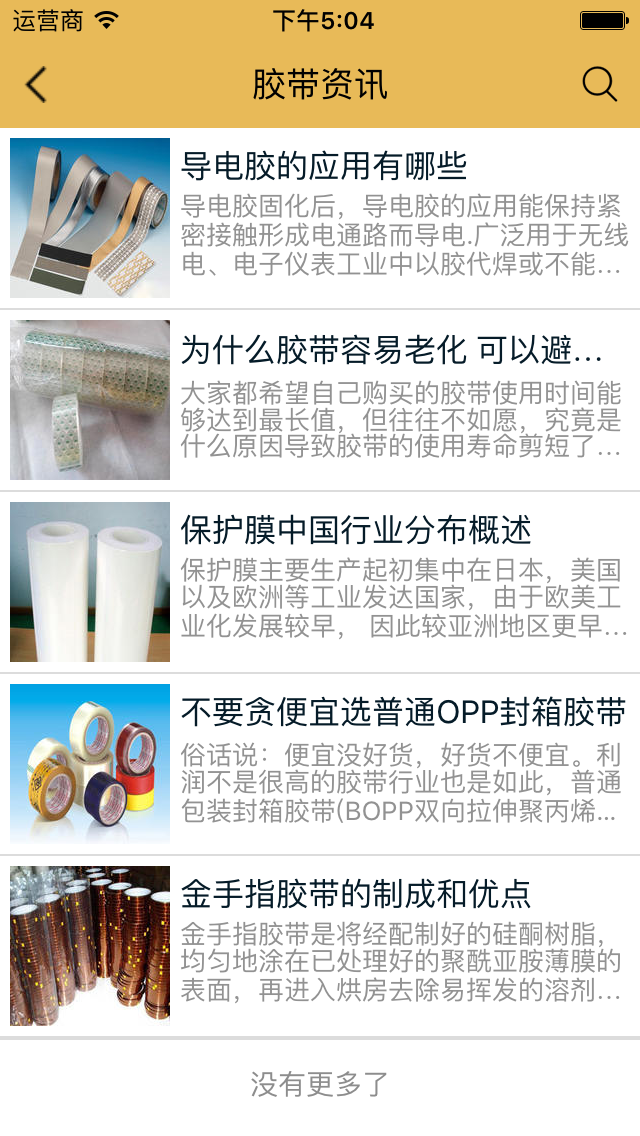Screen dimensions: 640x1136
Task: Open 保护膜中国行业分布概述 article
Action: (x=356, y=530)
